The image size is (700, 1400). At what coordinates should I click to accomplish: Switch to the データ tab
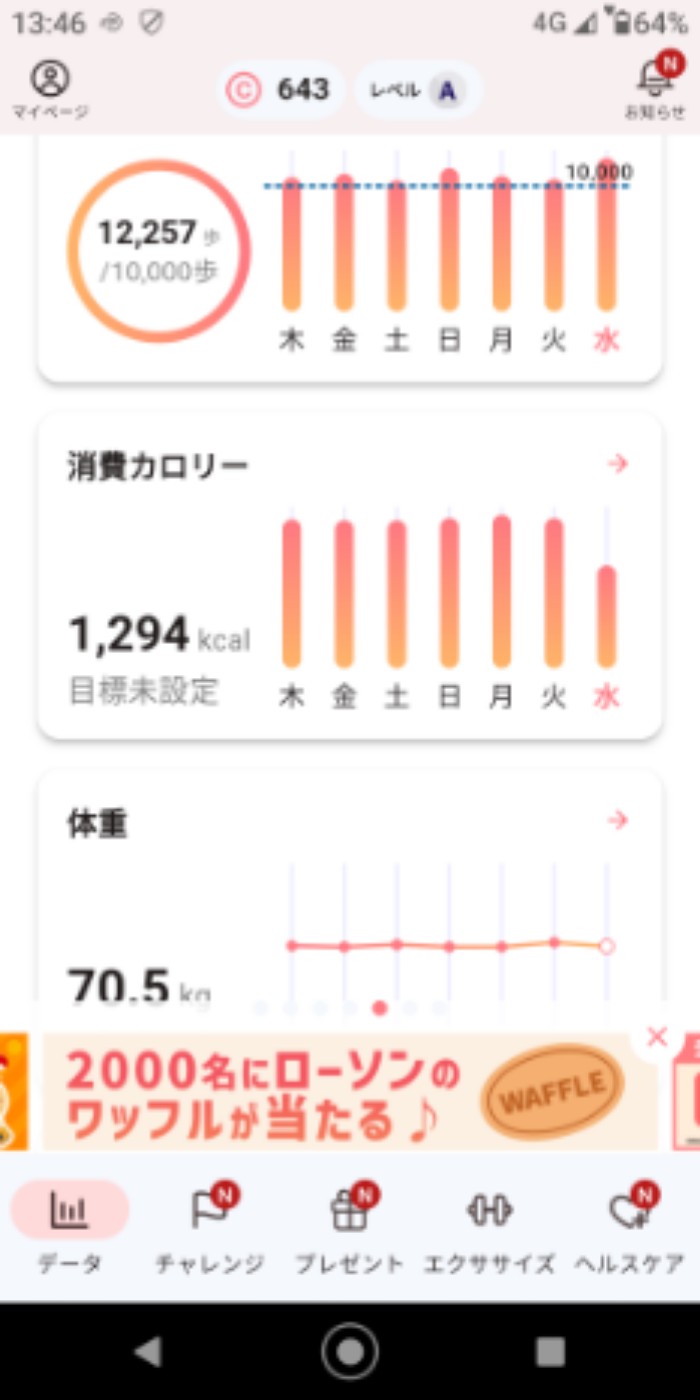click(x=70, y=1226)
